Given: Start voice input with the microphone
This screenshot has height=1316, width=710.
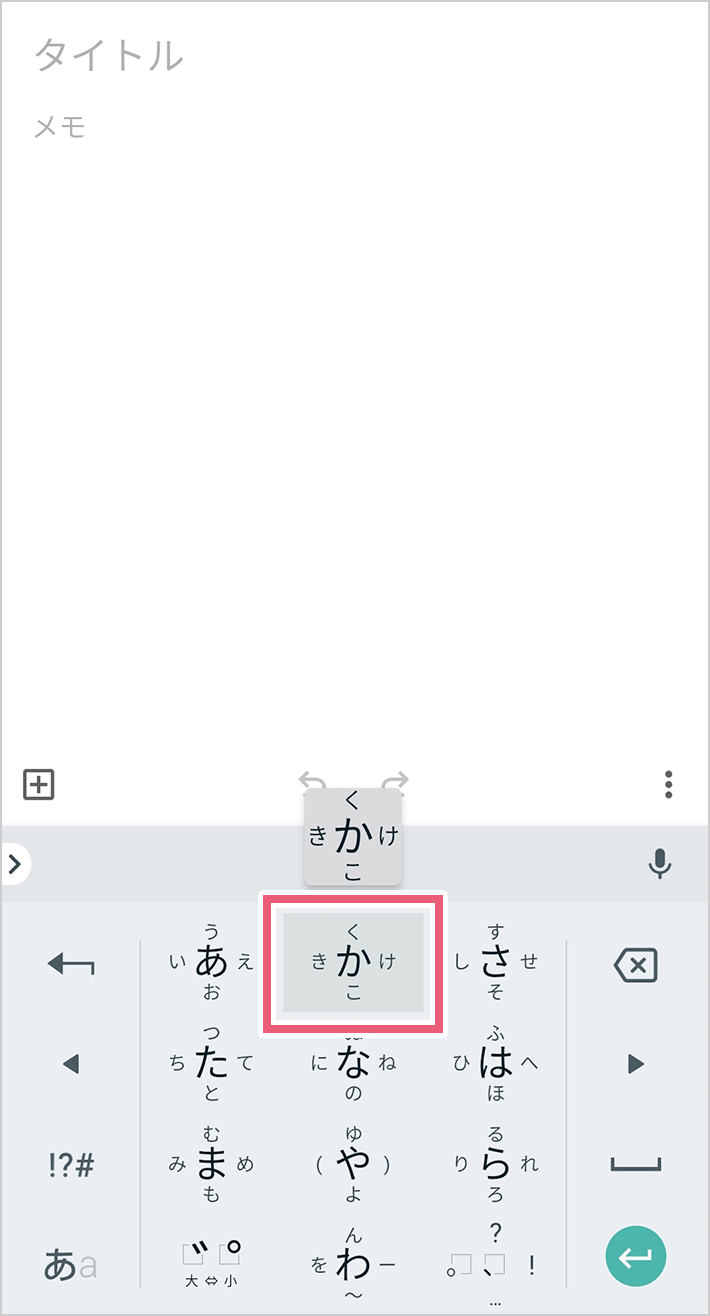Looking at the screenshot, I should pyautogui.click(x=659, y=864).
